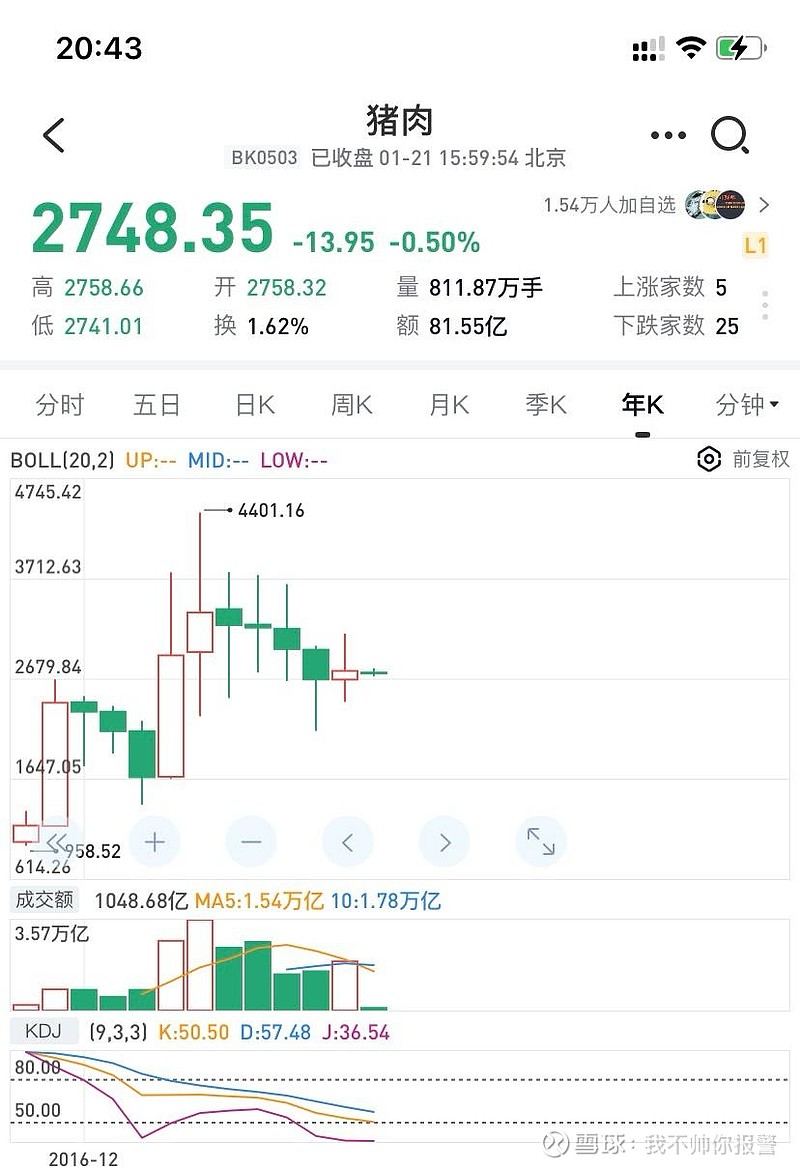Screen dimensions: 800x1169
Task: Expand the 分钟 interval dropdown
Action: click(748, 405)
